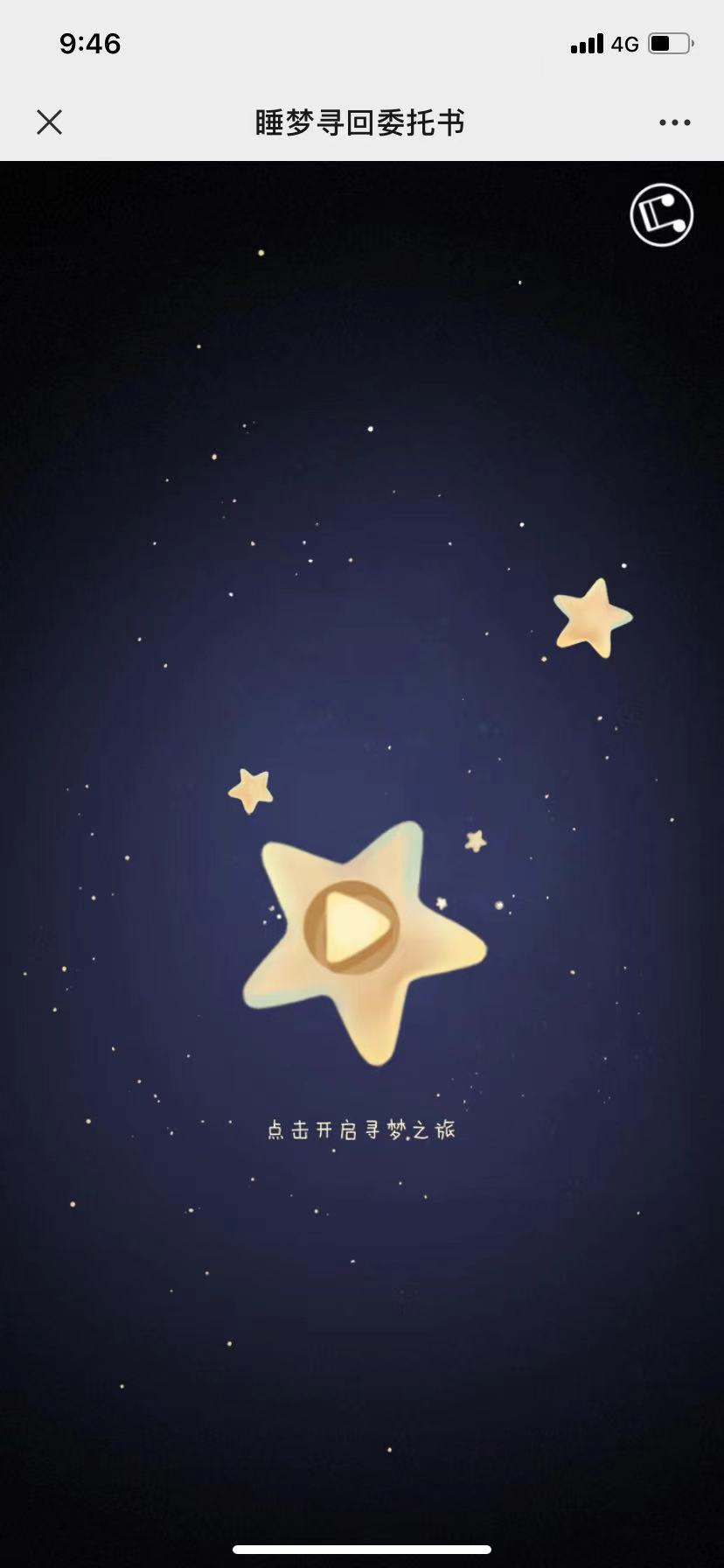724x1568 pixels.
Task: Open the three-dot overflow menu
Action: [x=674, y=122]
